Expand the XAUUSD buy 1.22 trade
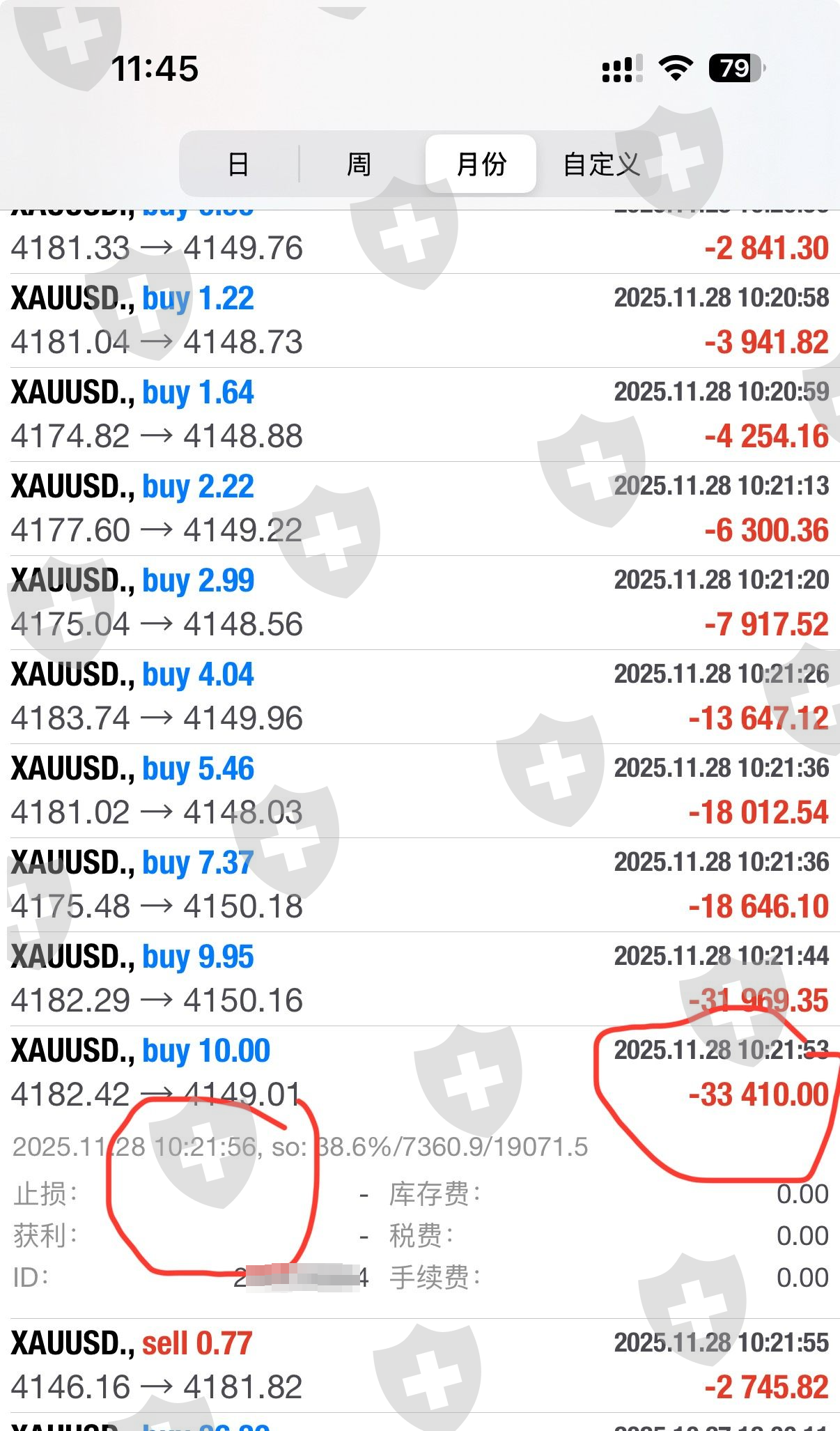This screenshot has height=1431, width=840. 419,320
